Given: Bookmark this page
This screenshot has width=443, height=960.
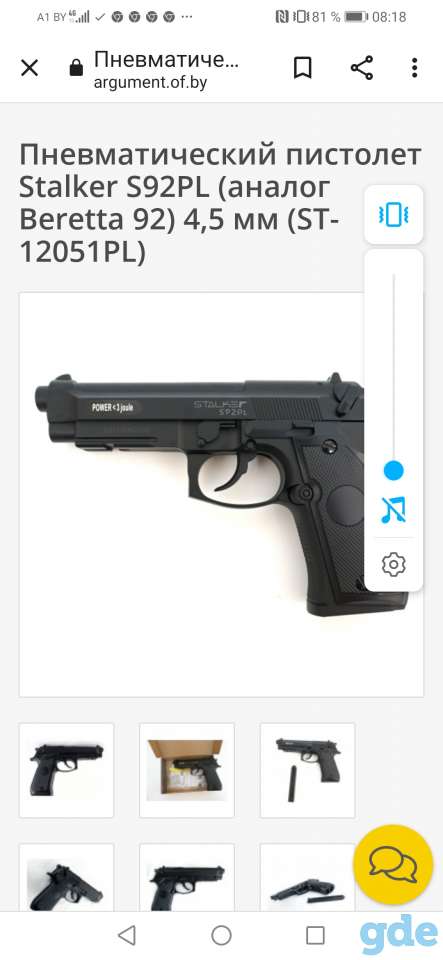Looking at the screenshot, I should coord(303,68).
